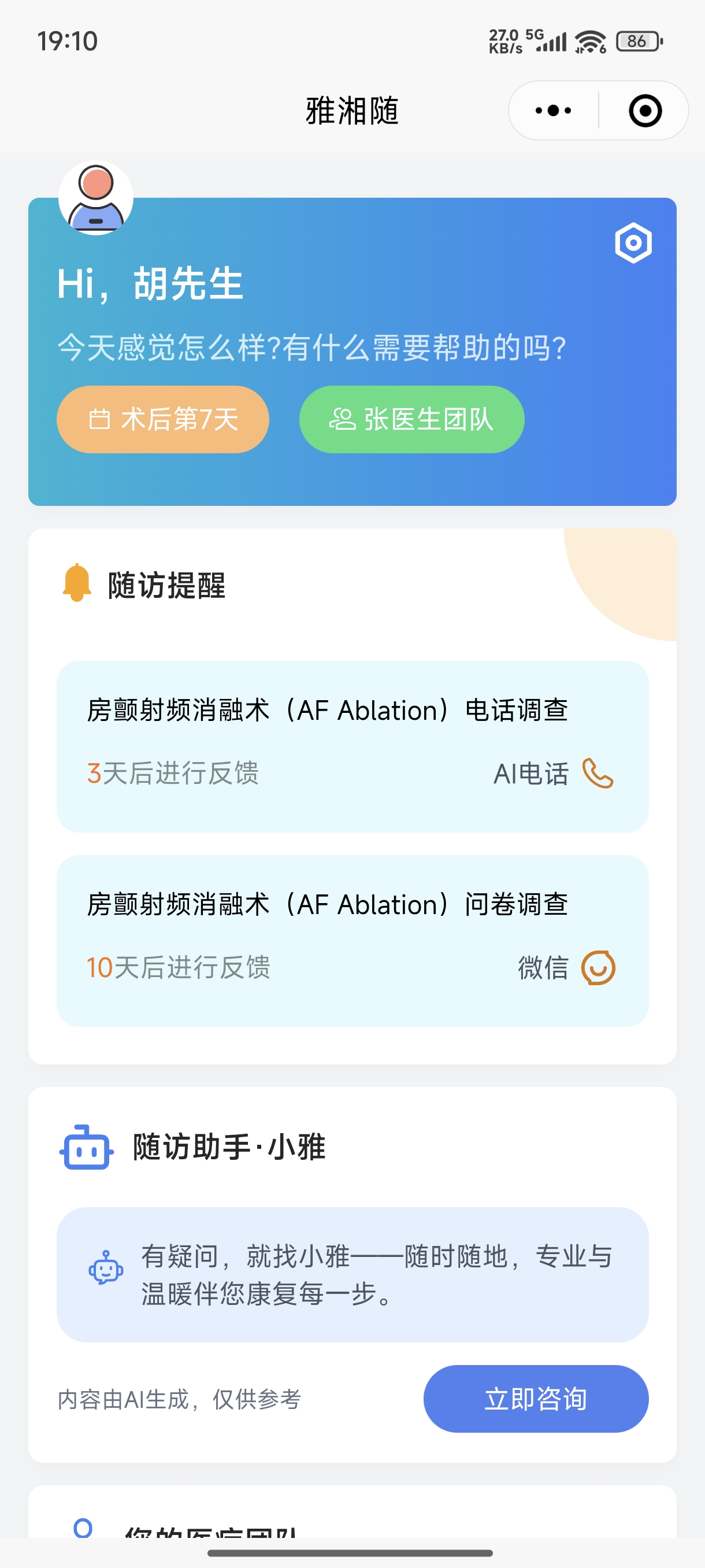Open settings via the hexagon icon
705x1568 pixels.
coord(633,243)
